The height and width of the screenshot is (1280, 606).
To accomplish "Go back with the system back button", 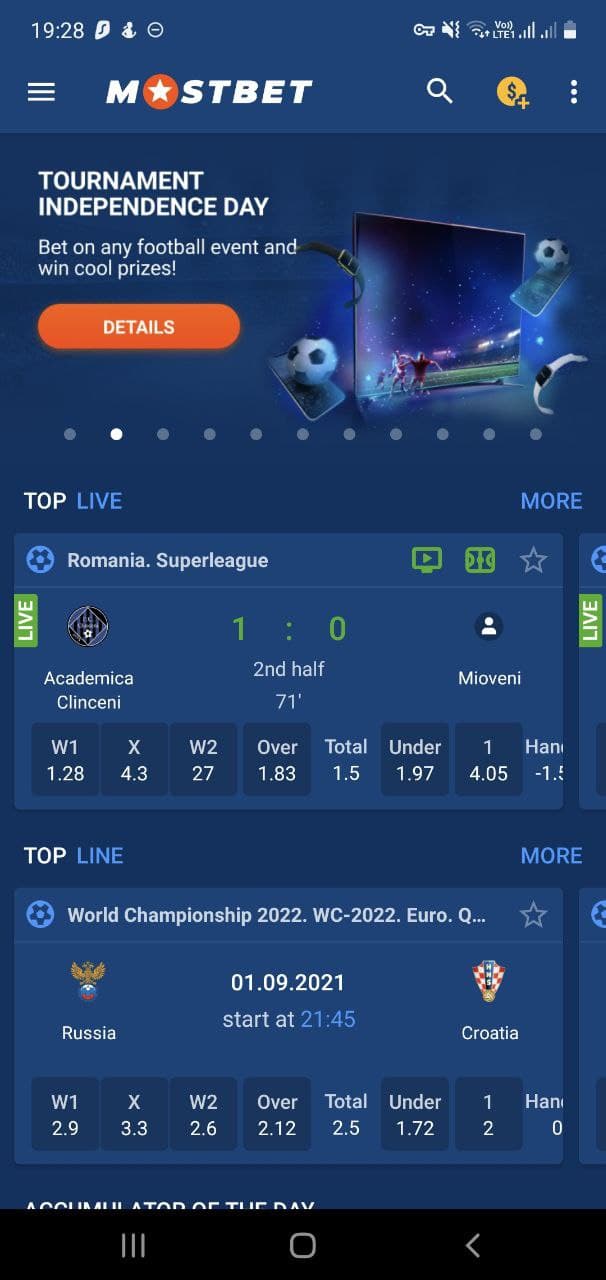I will 473,1245.
